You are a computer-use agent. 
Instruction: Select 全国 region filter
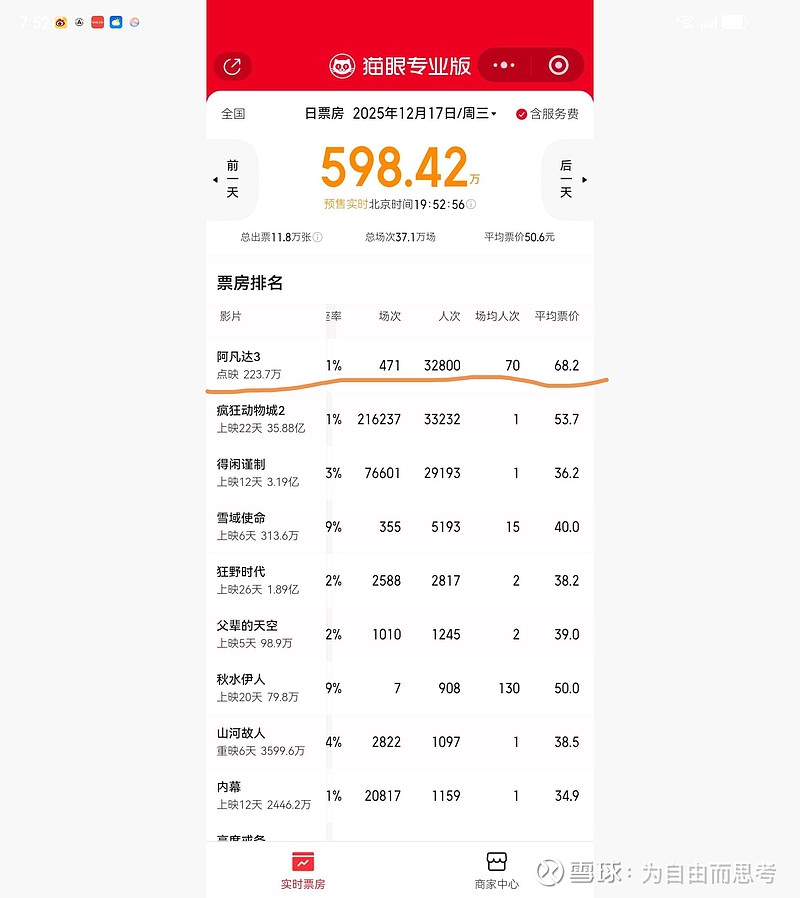[x=232, y=114]
